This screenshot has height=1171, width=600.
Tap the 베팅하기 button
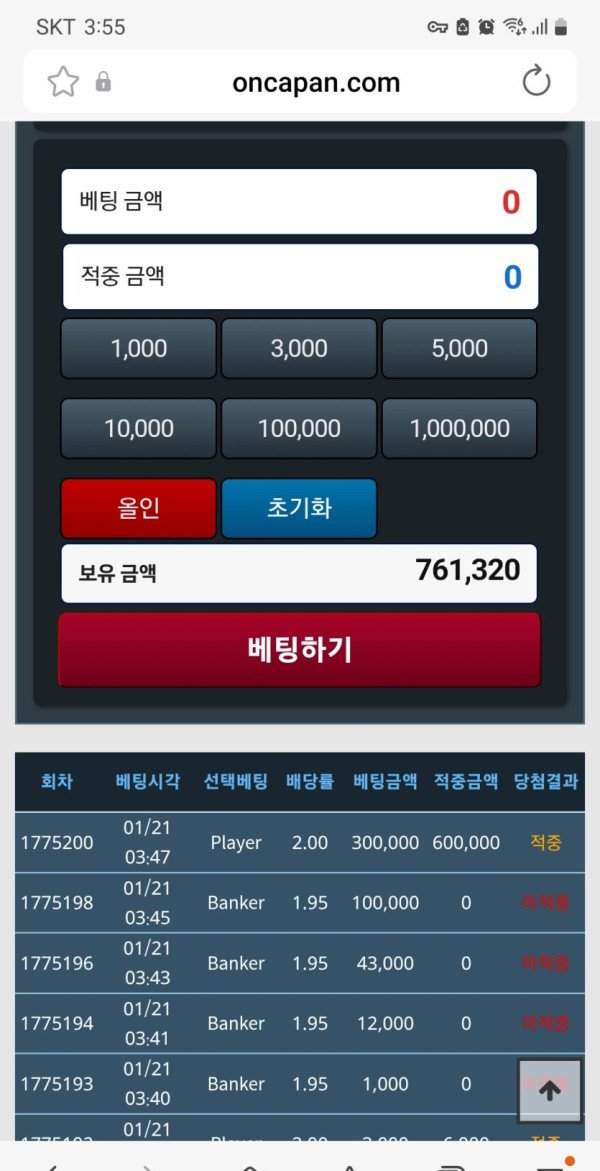(x=299, y=650)
